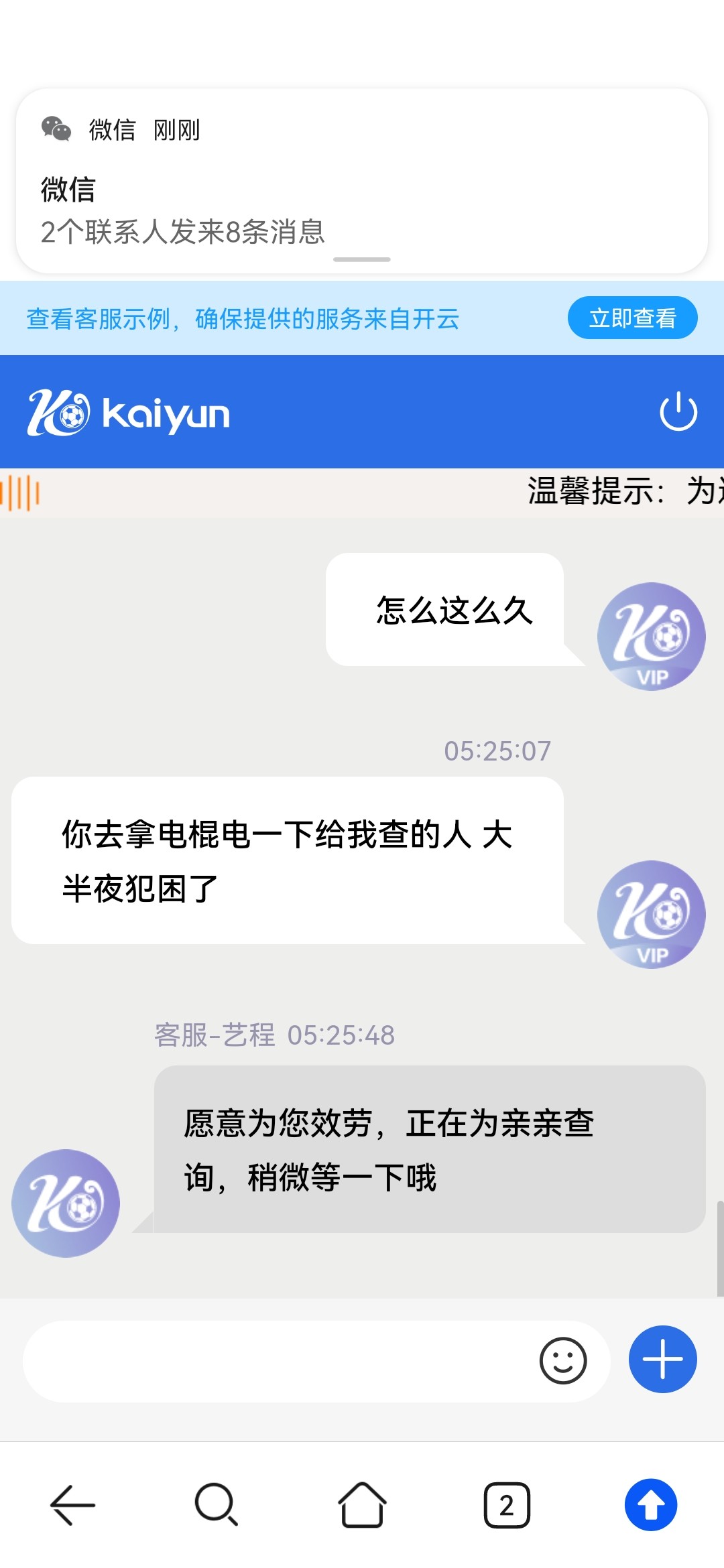
Task: End the chat with the power icon
Action: (x=678, y=411)
